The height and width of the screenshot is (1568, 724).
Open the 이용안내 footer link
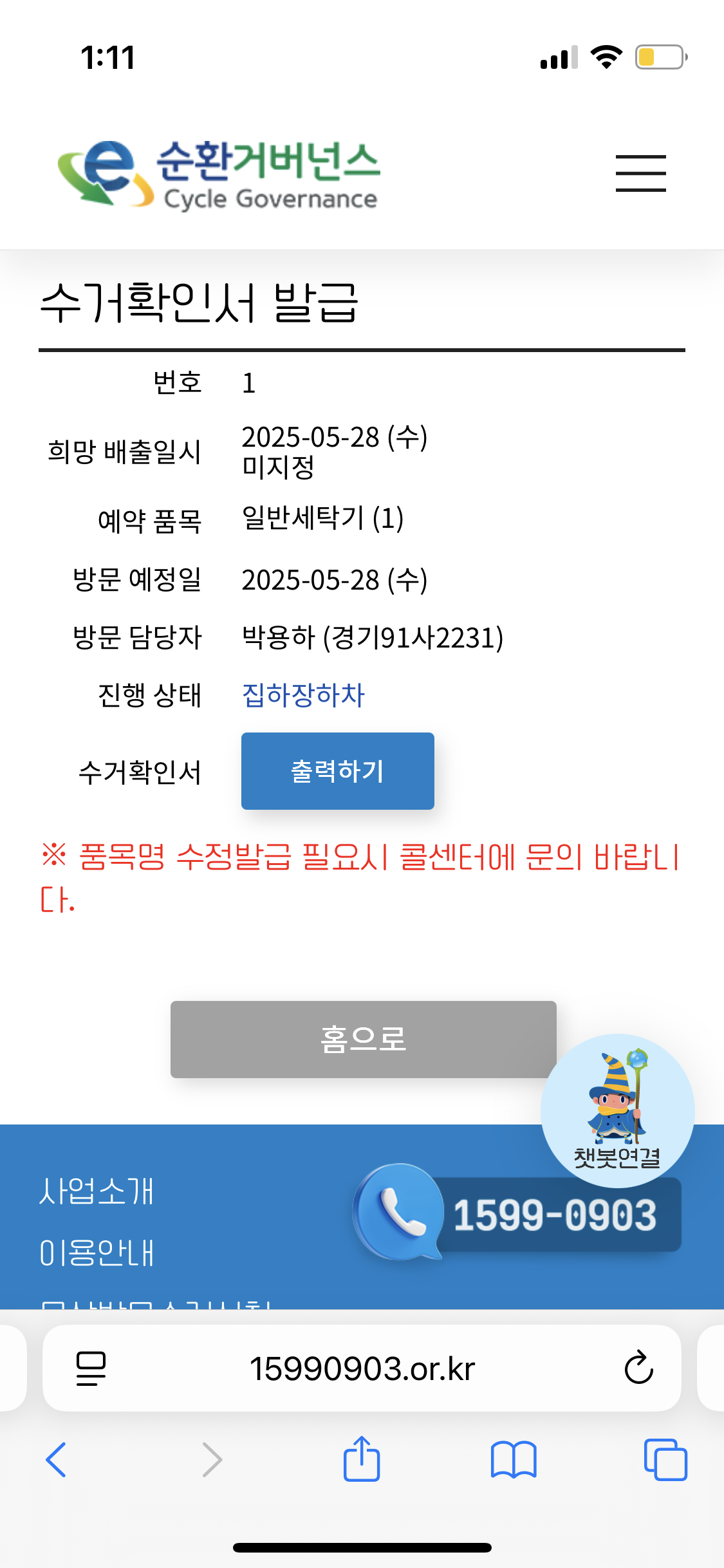pyautogui.click(x=97, y=1253)
